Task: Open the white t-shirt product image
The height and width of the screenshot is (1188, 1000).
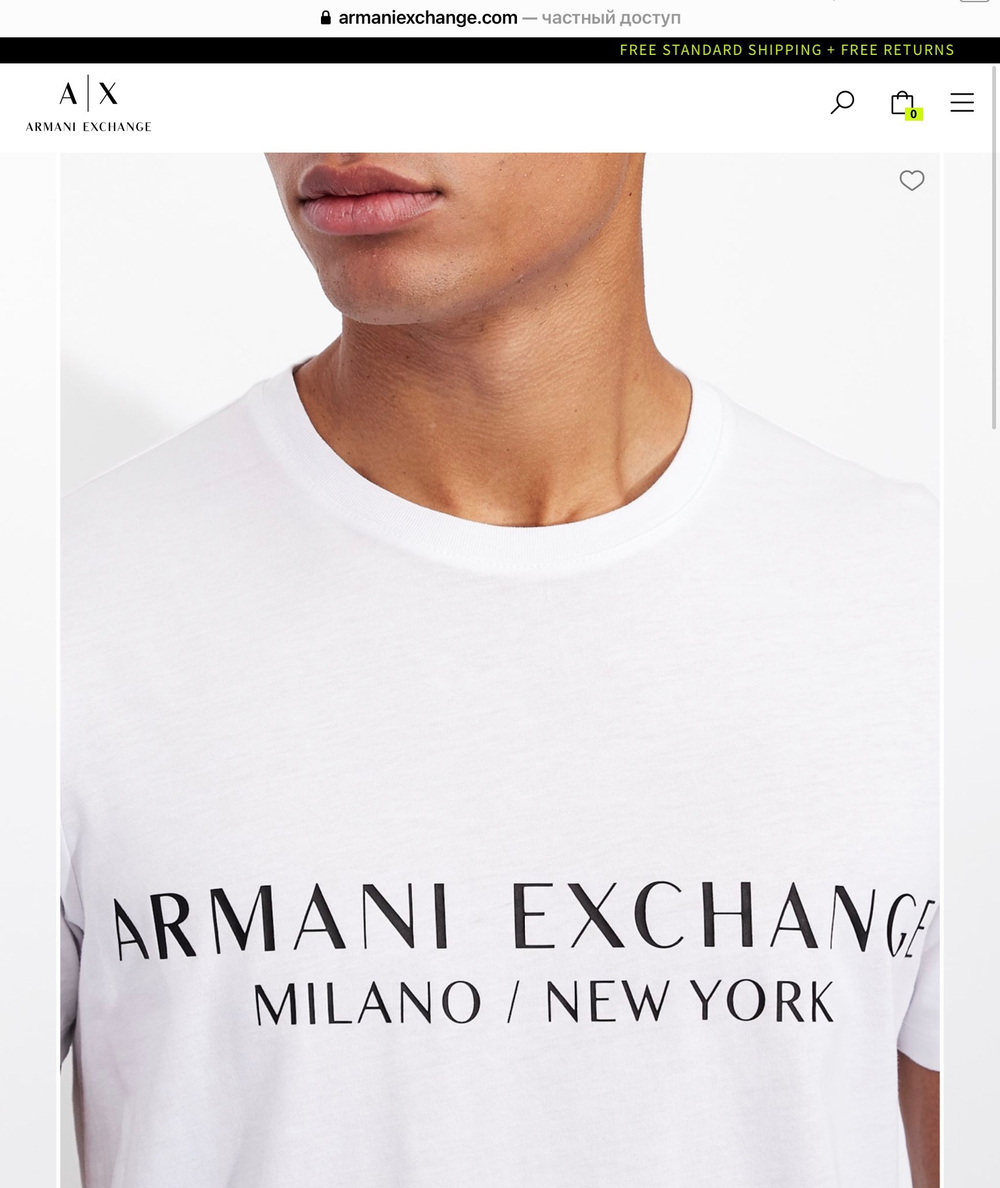Action: click(500, 670)
